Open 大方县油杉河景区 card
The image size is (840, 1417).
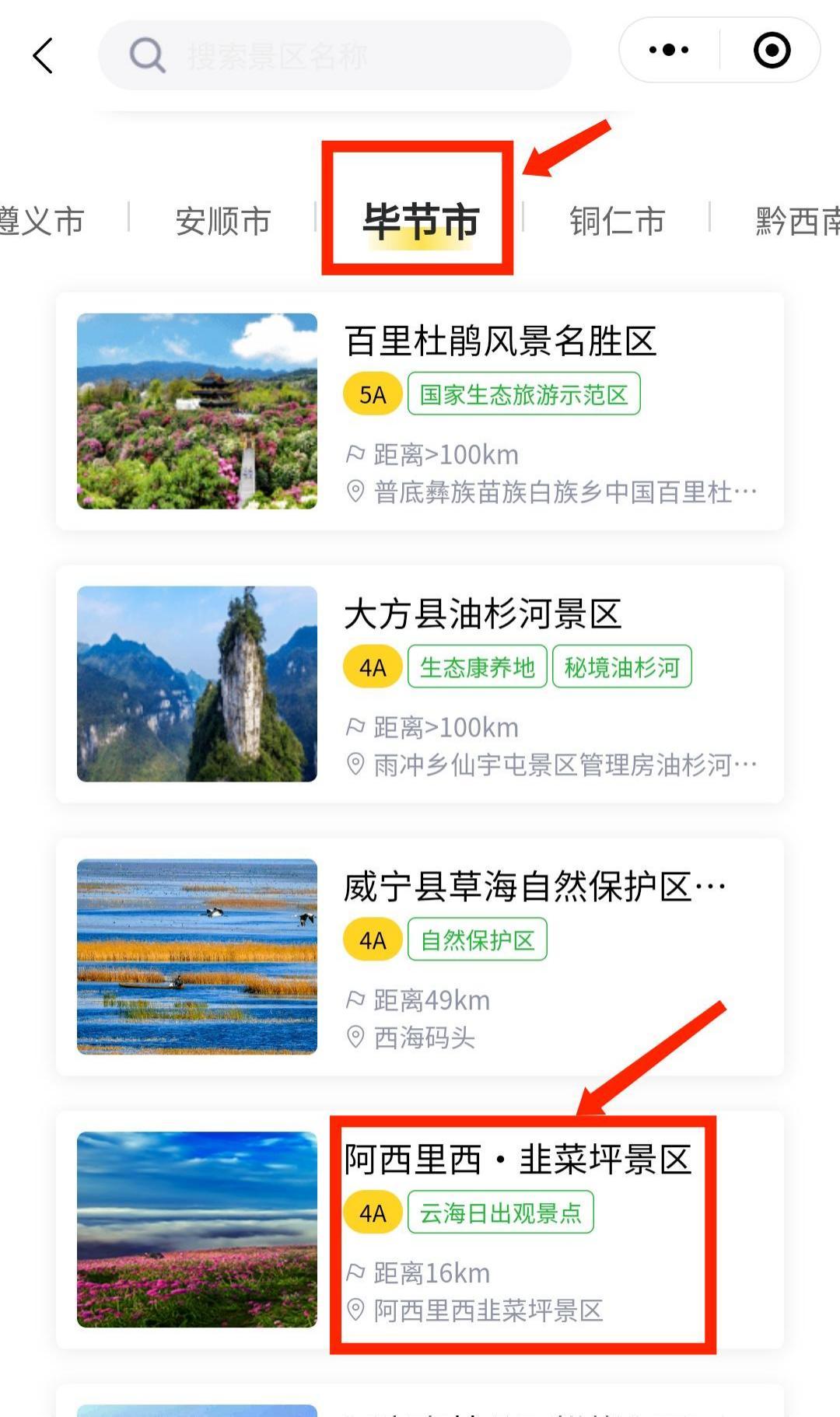pos(420,684)
